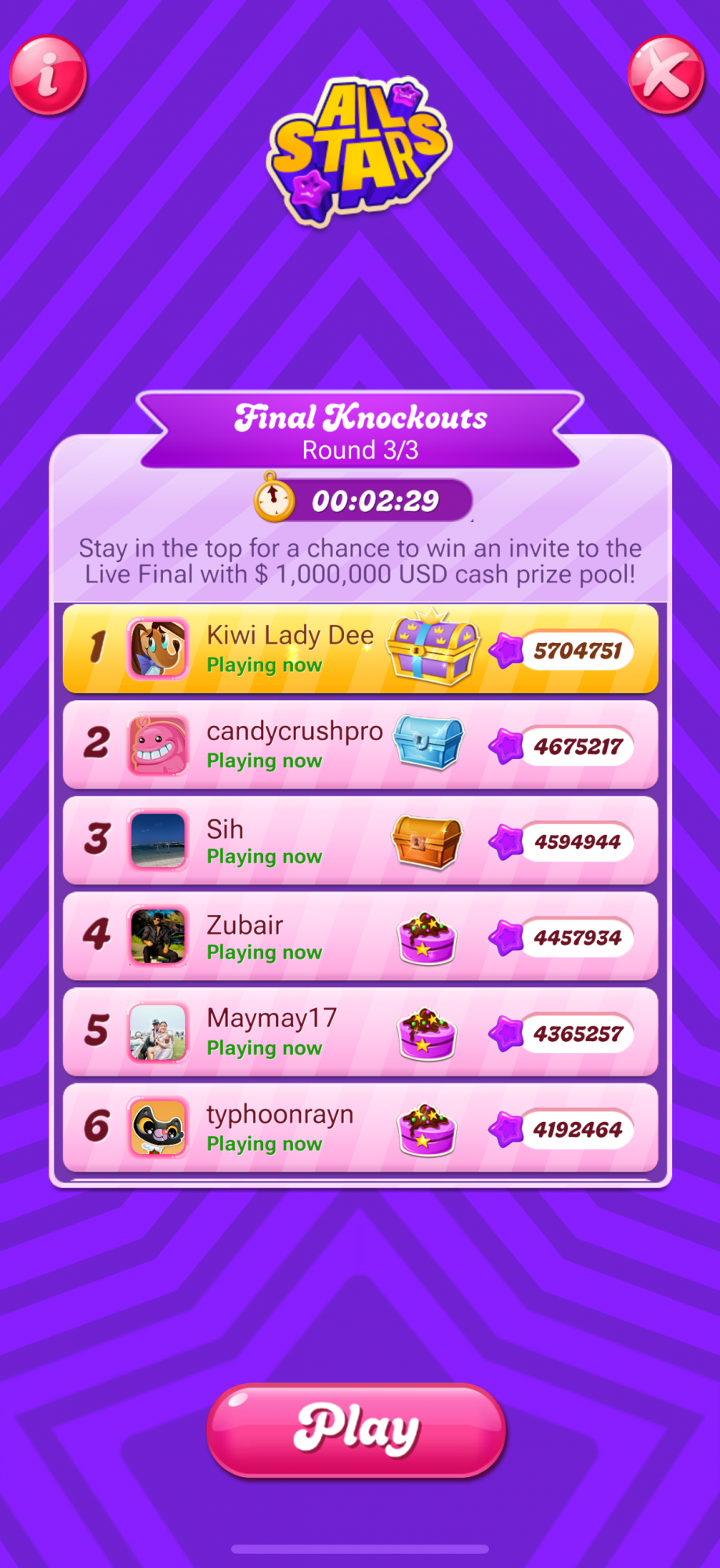The image size is (720, 1568).
Task: Open Zubair's leaderboard row
Action: (x=360, y=936)
